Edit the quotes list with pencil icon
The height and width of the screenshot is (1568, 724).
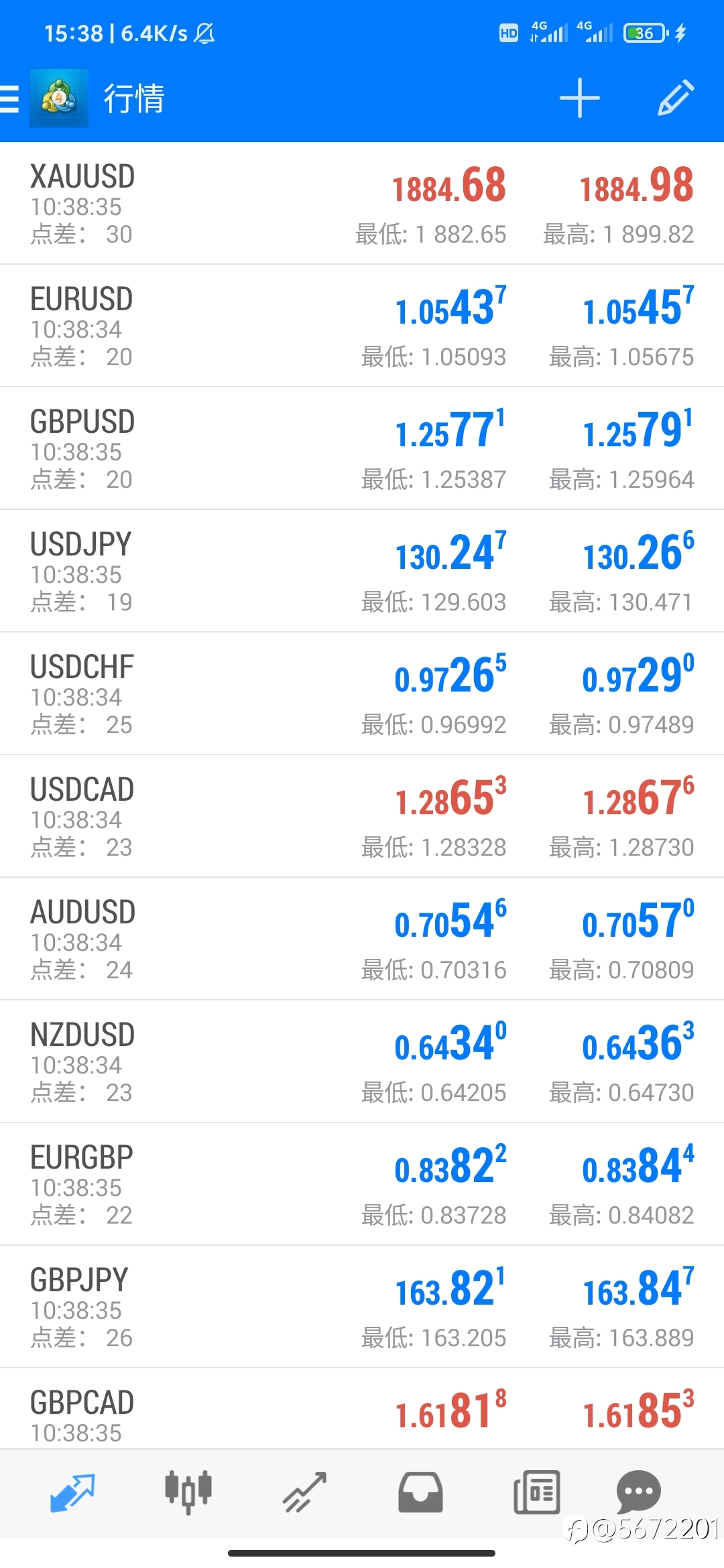[x=675, y=98]
